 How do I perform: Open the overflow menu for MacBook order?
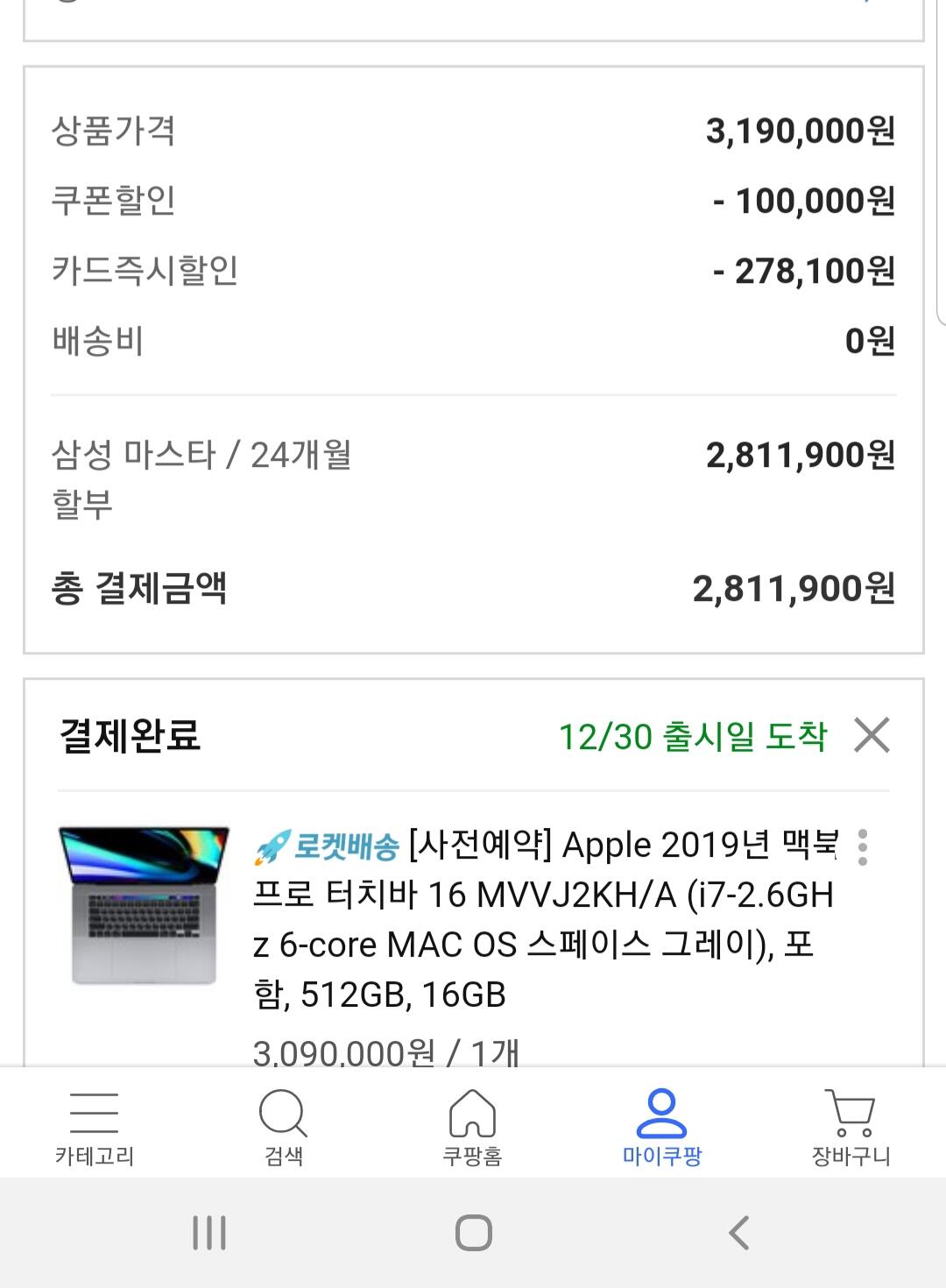[x=863, y=847]
